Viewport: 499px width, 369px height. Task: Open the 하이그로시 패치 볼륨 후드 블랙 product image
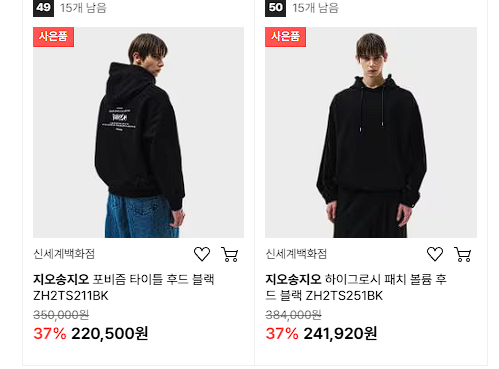pos(371,132)
